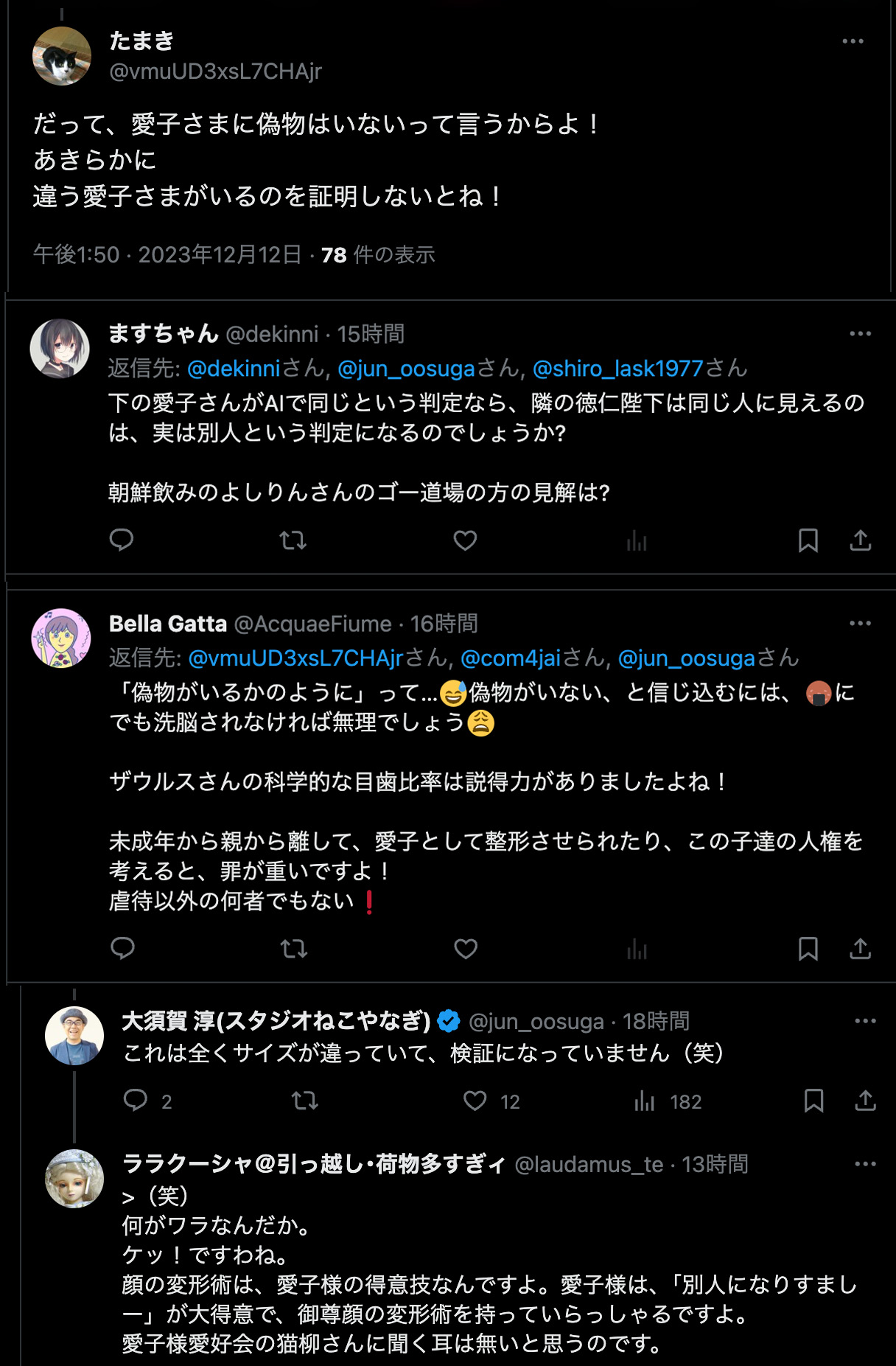Image resolution: width=896 pixels, height=1366 pixels.
Task: Like Bella Gatta's tweet
Action: tap(466, 948)
